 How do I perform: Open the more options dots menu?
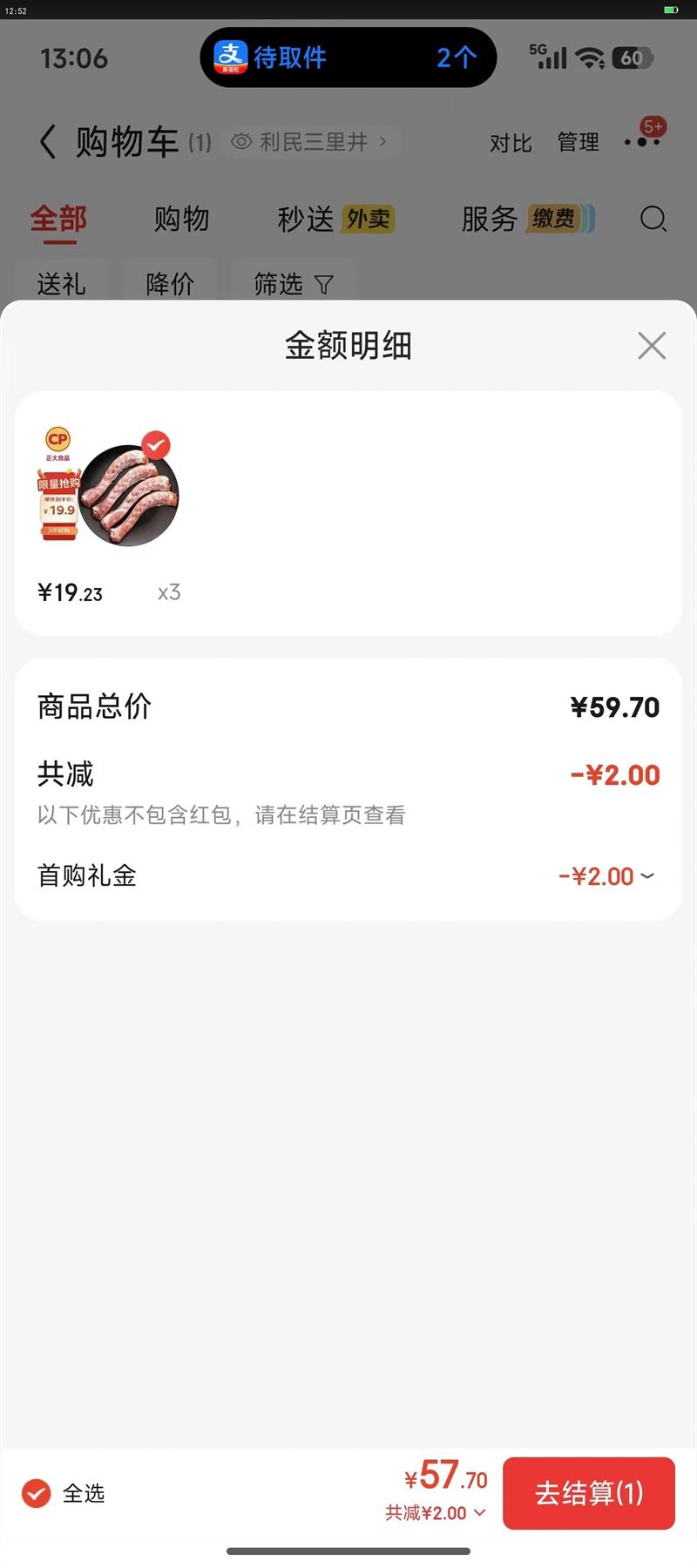643,141
